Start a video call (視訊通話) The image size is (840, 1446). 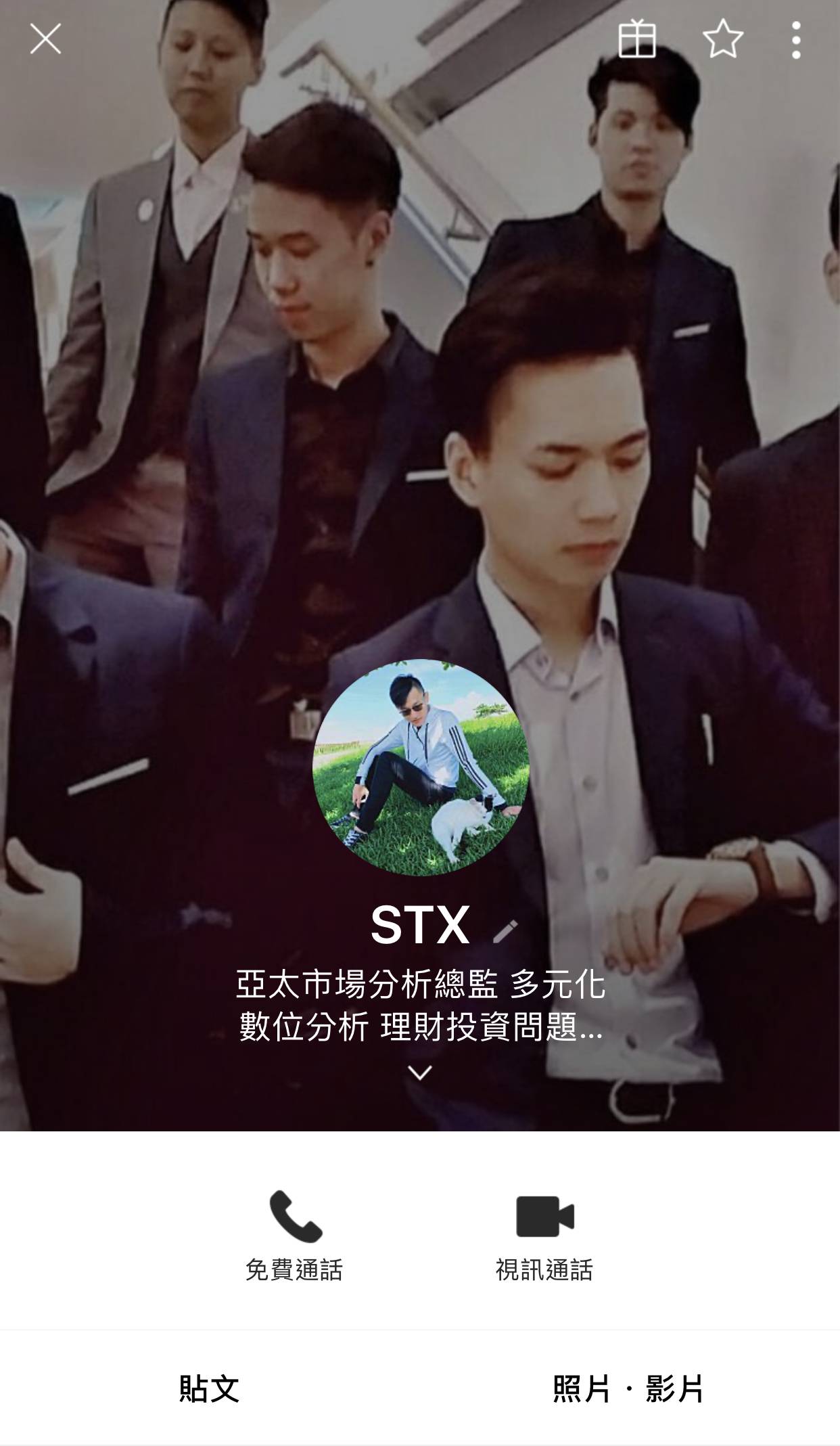[544, 1236]
